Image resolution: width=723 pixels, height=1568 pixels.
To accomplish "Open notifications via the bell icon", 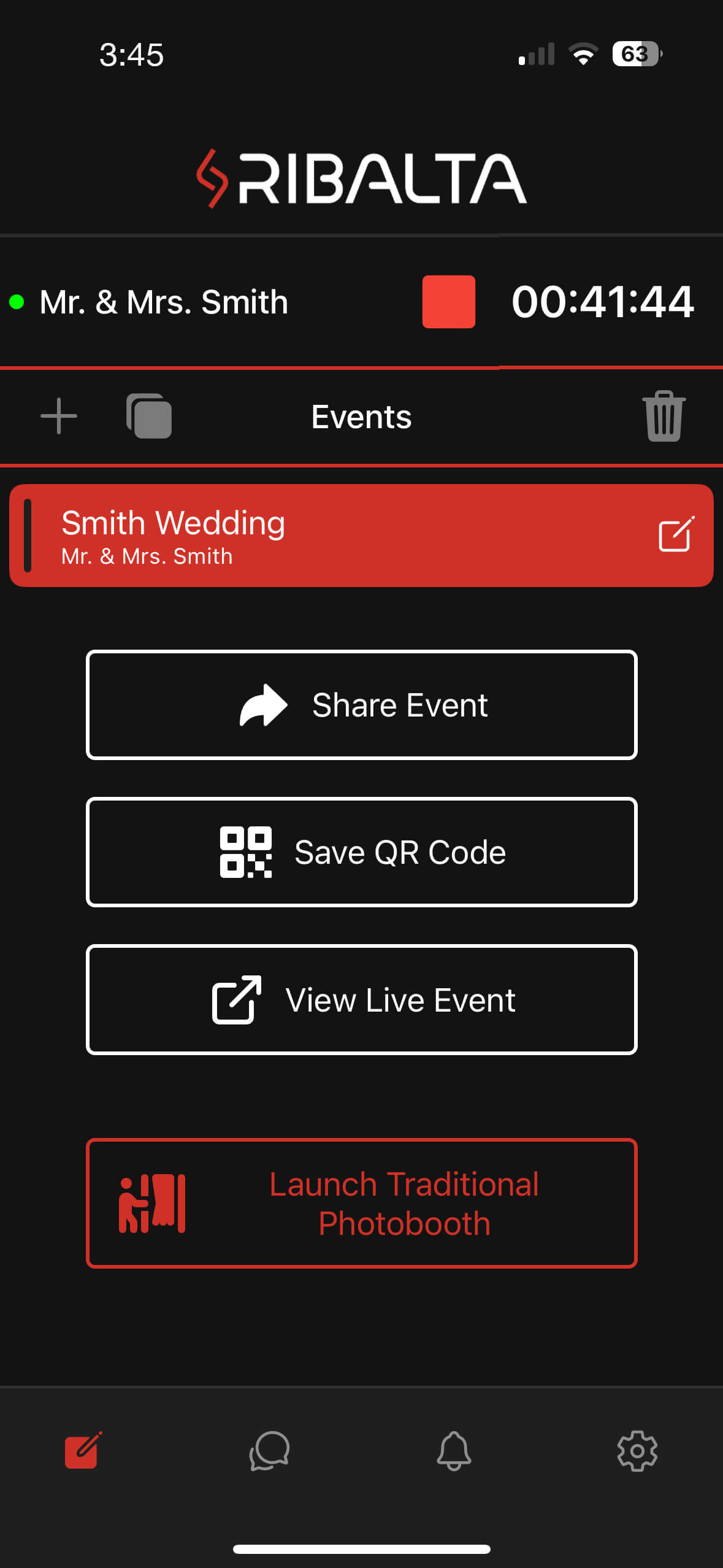I will pos(454,1451).
